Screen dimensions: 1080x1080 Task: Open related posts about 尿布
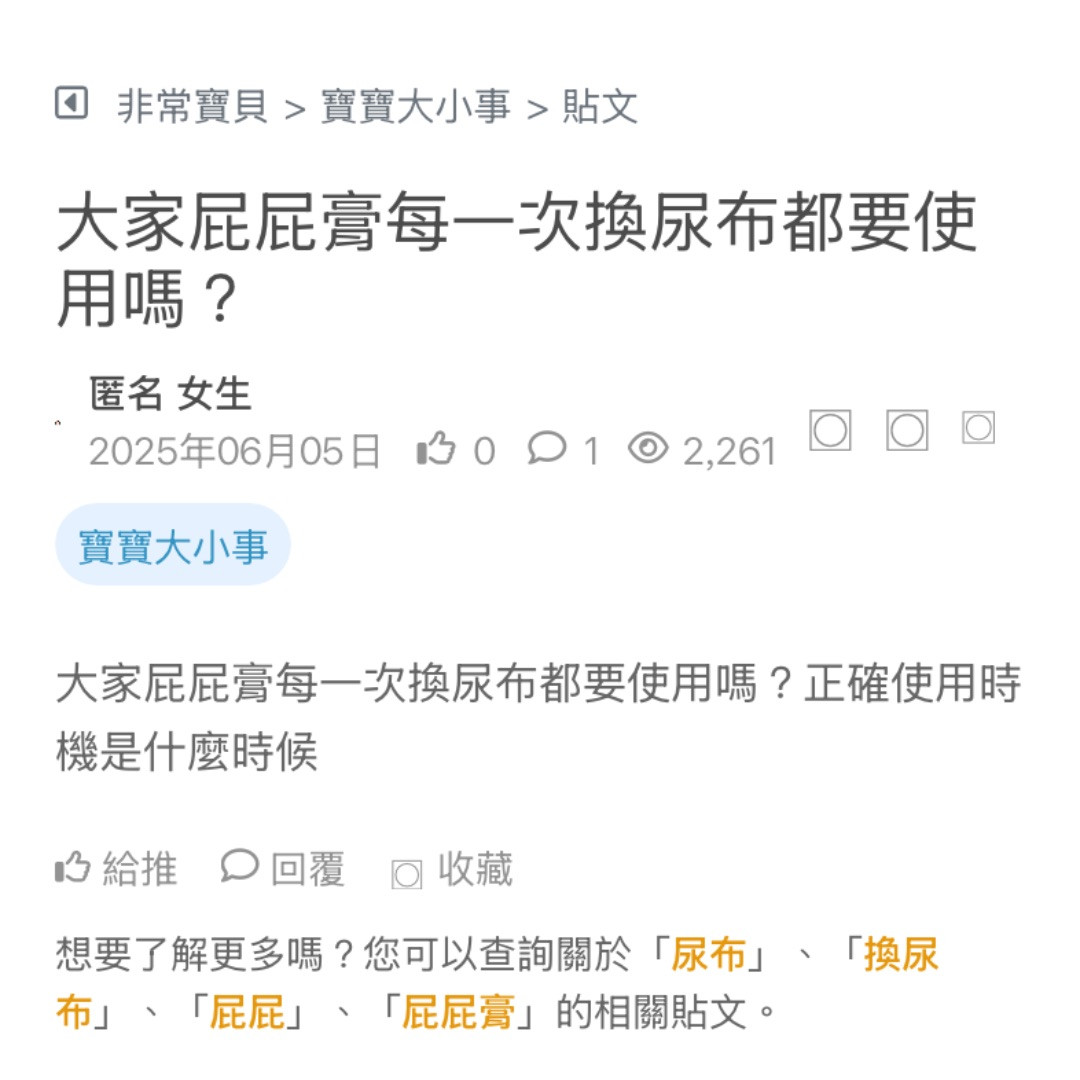pos(708,955)
